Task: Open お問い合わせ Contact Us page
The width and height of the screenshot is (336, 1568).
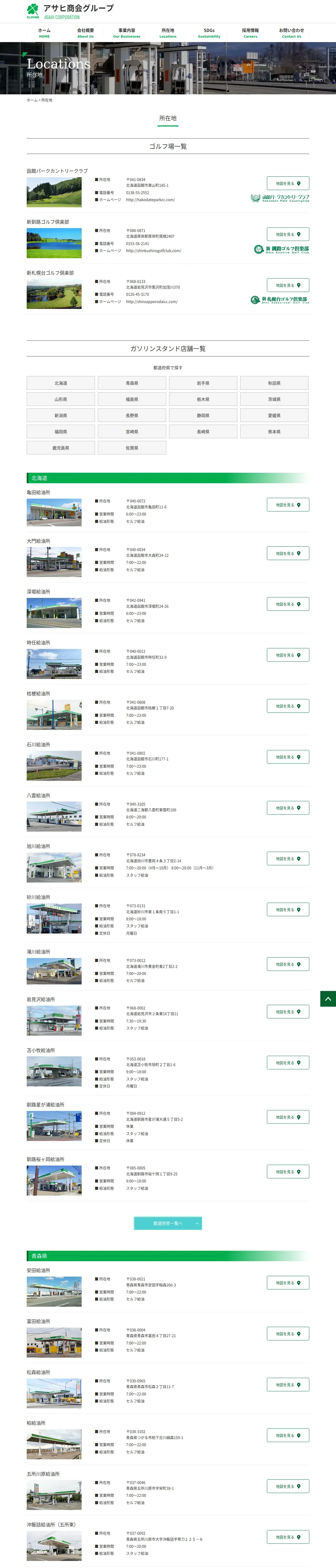Action: click(291, 33)
